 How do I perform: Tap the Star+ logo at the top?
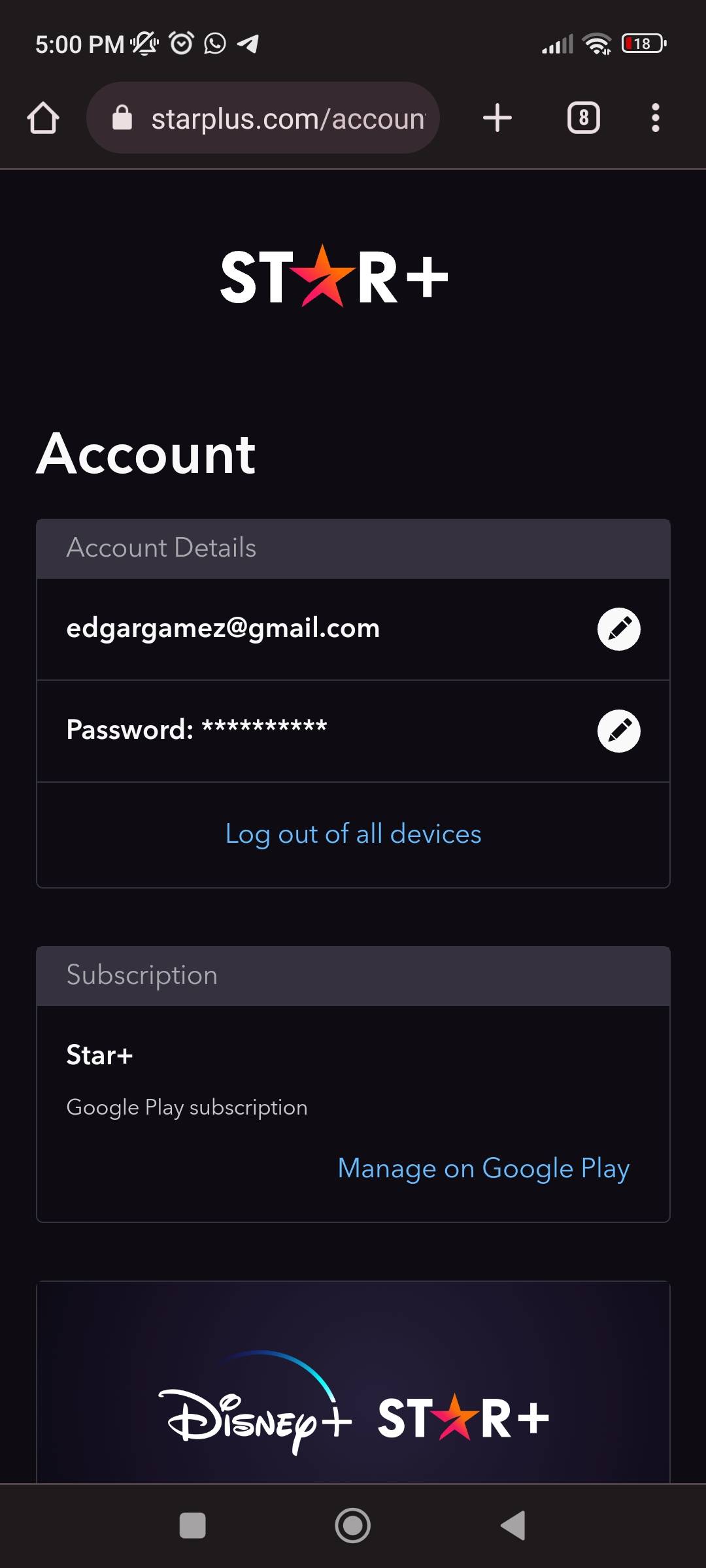(334, 277)
